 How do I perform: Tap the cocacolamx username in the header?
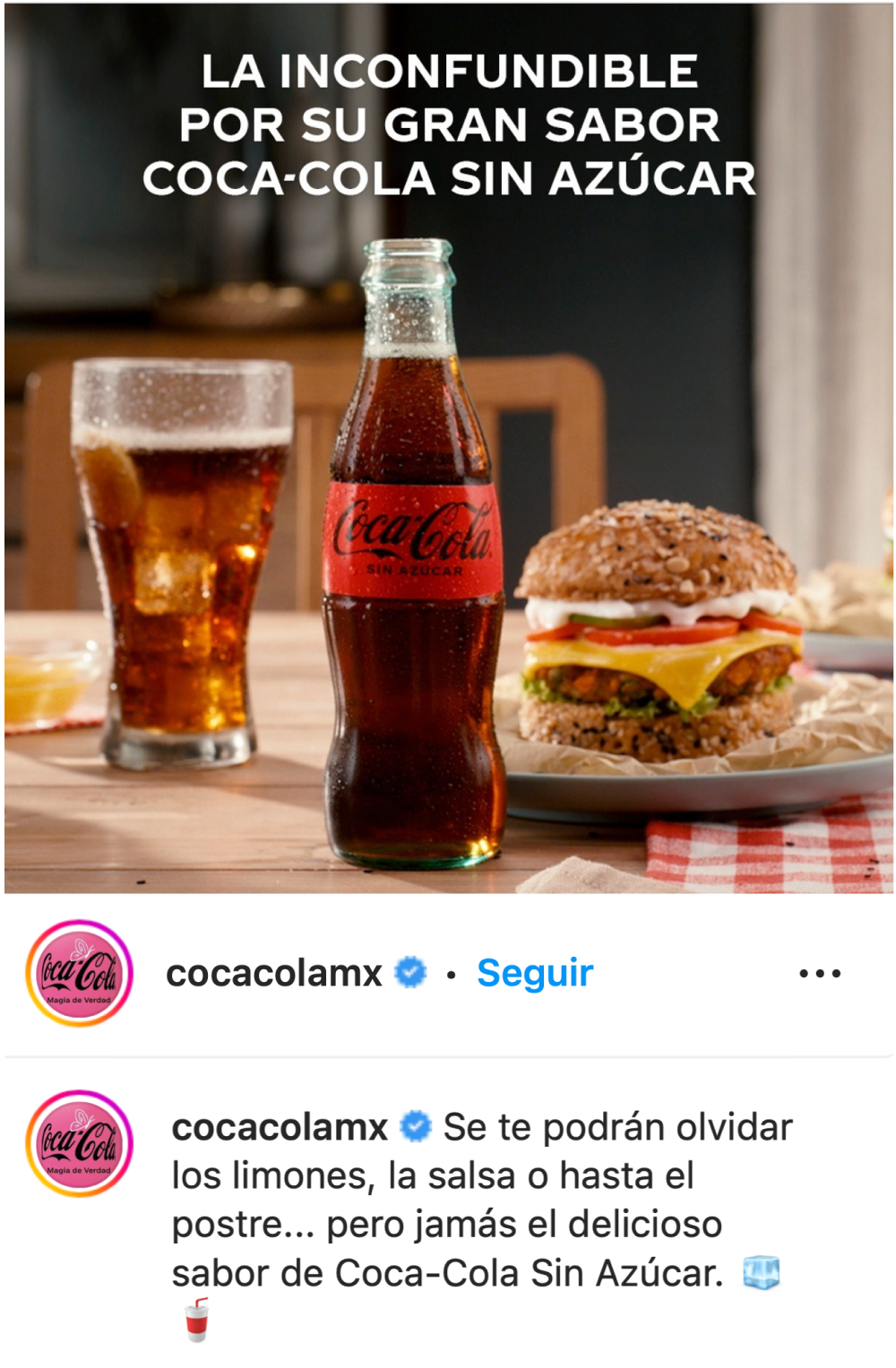click(274, 973)
